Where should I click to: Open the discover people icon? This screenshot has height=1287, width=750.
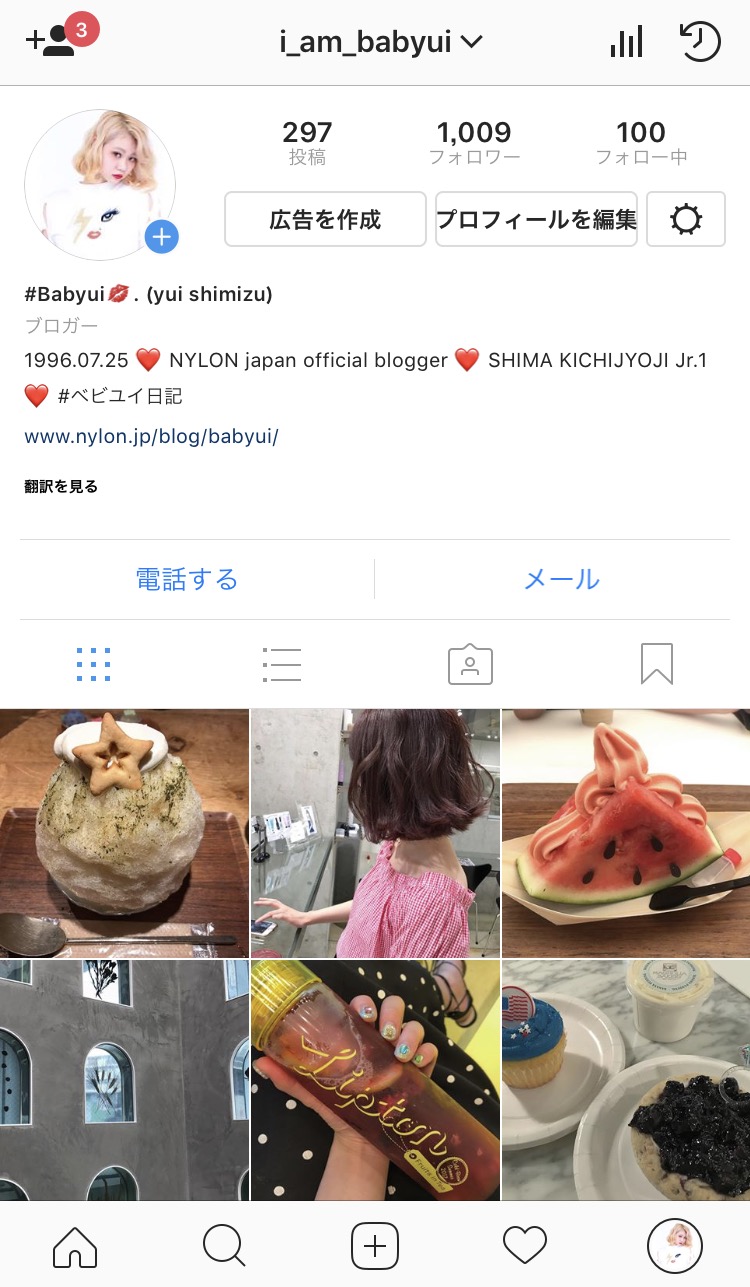click(x=52, y=42)
